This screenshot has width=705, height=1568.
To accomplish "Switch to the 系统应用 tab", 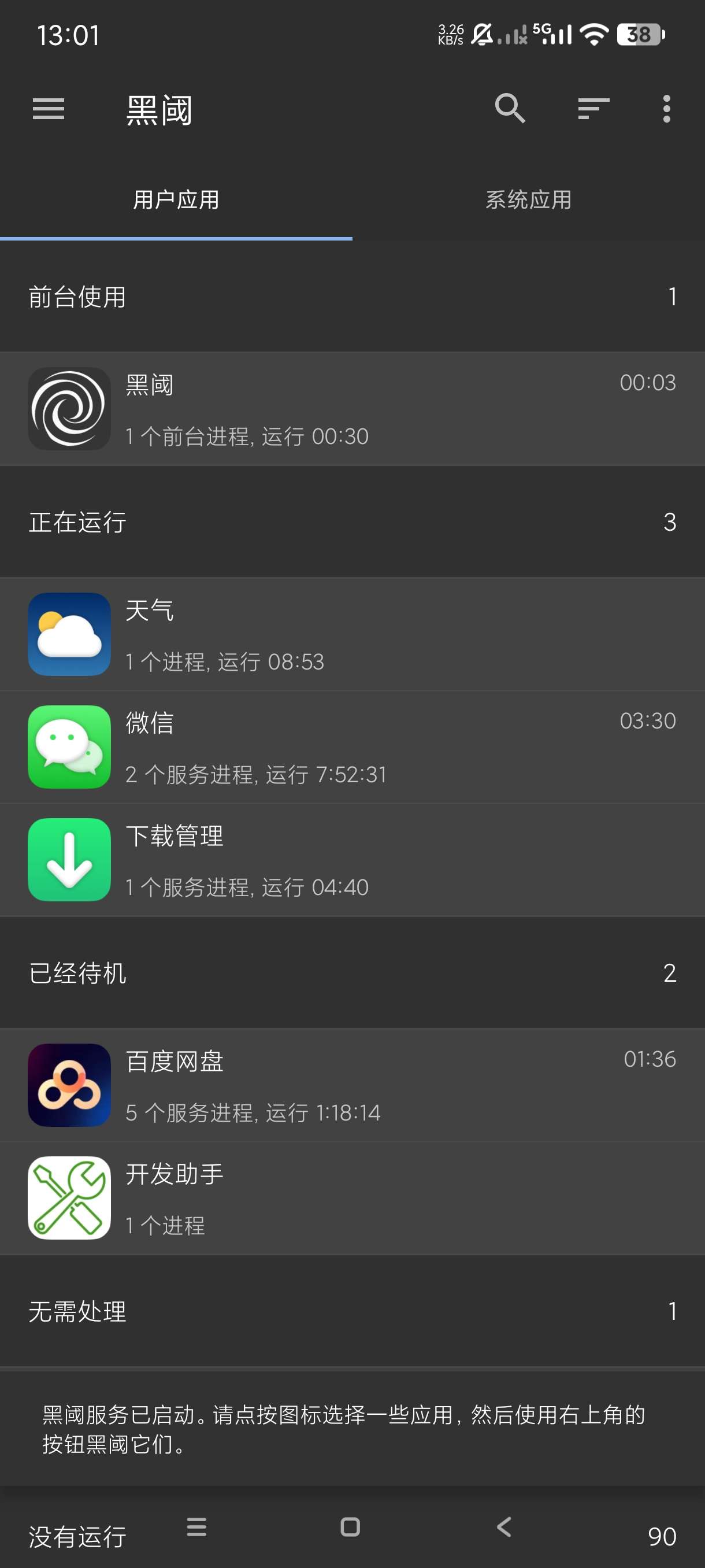I will tap(528, 199).
